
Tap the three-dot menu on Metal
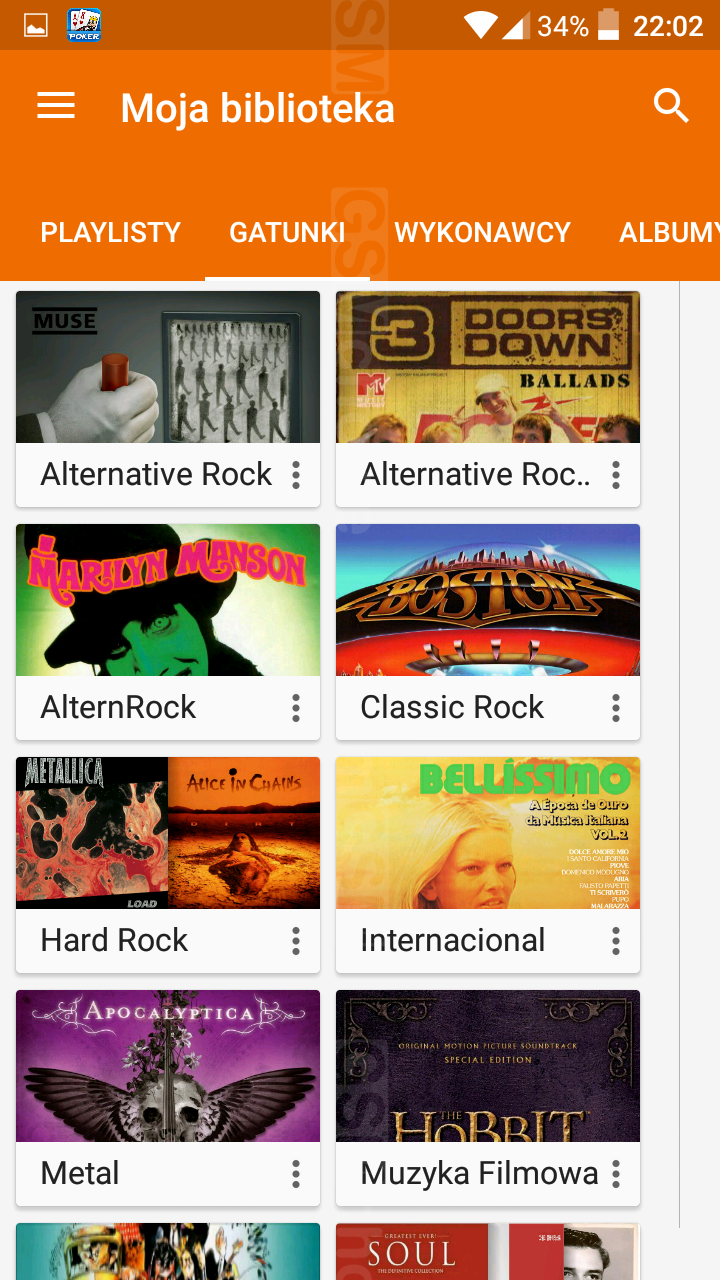point(296,1174)
